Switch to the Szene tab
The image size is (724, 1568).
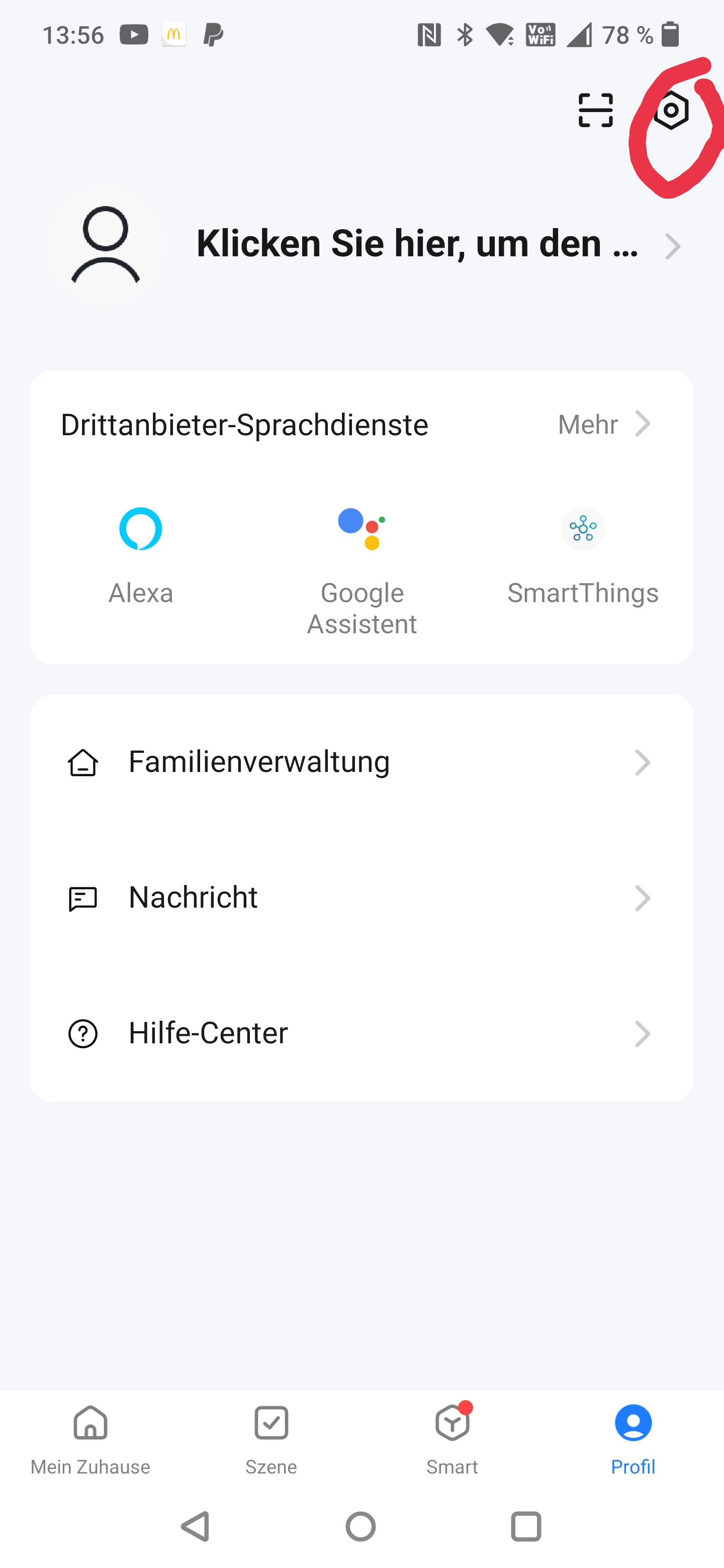coord(271,1439)
